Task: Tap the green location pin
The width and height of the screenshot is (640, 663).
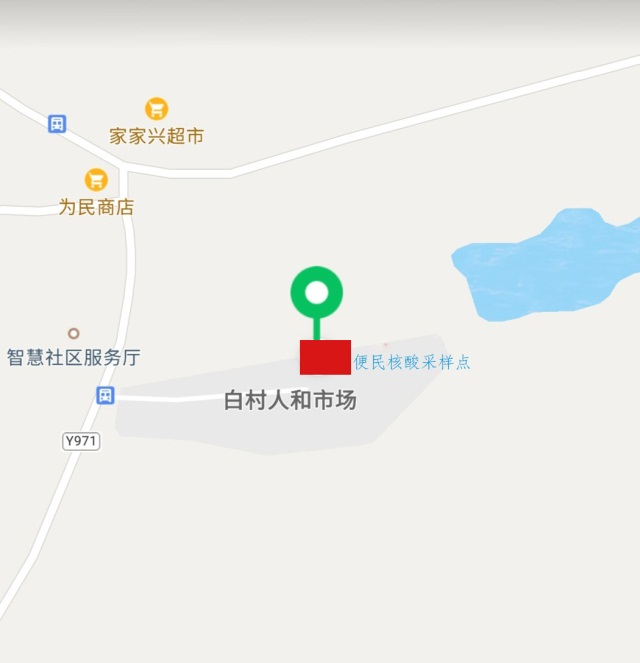Action: [x=316, y=293]
